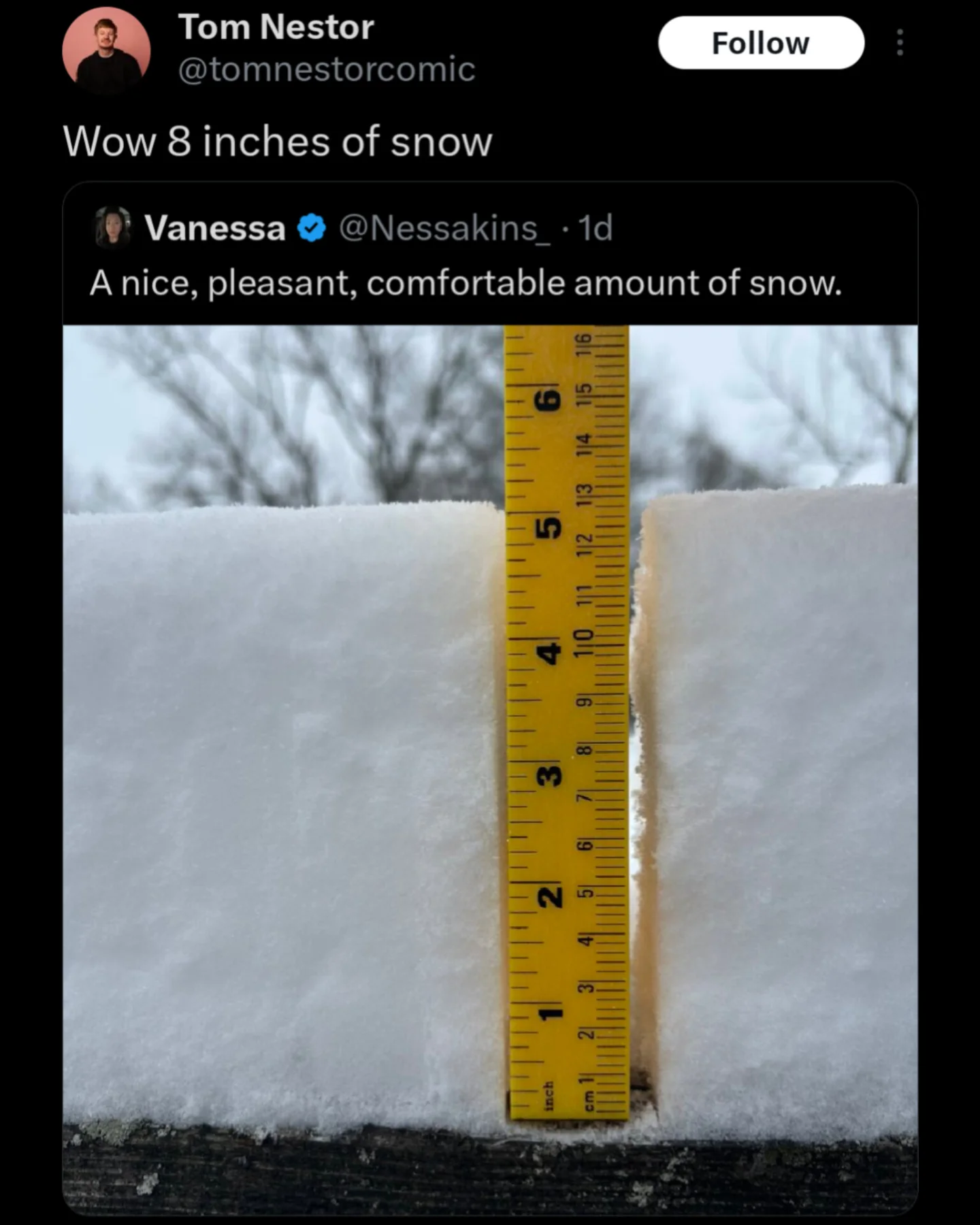Follow Tom Nestor

[x=760, y=43]
